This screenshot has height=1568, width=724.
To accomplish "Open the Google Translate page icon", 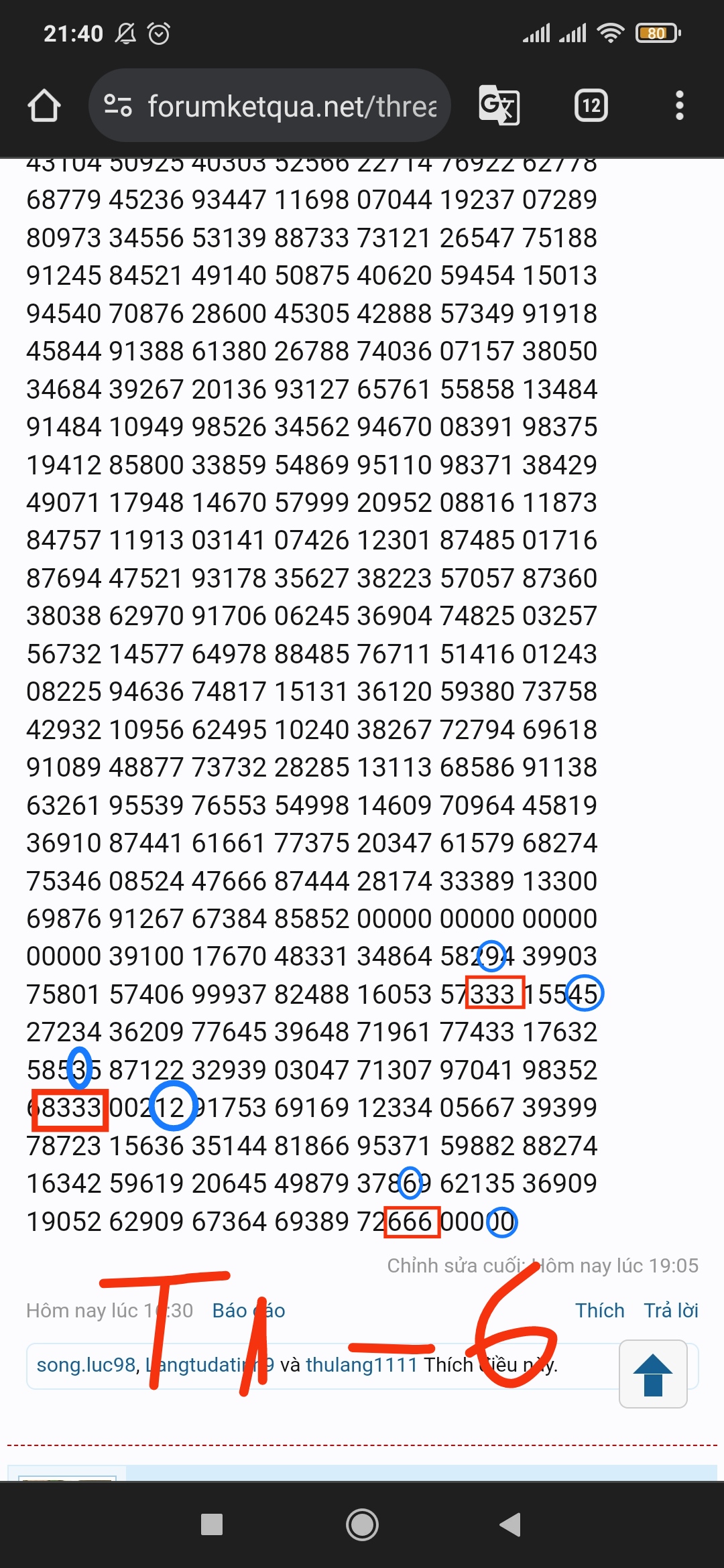I will (x=499, y=105).
